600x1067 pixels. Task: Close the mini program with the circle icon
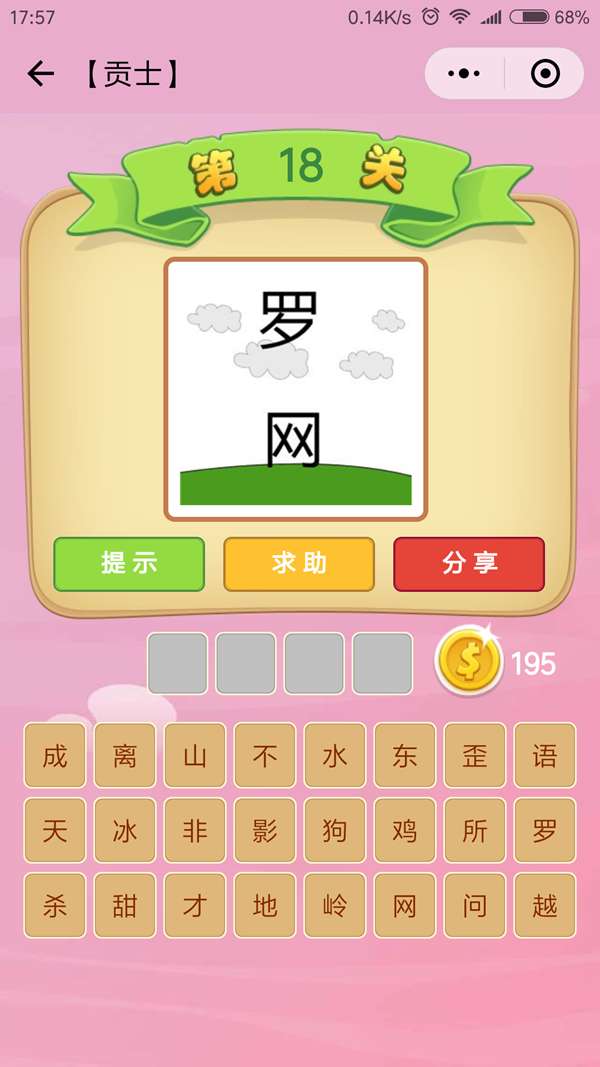[546, 73]
